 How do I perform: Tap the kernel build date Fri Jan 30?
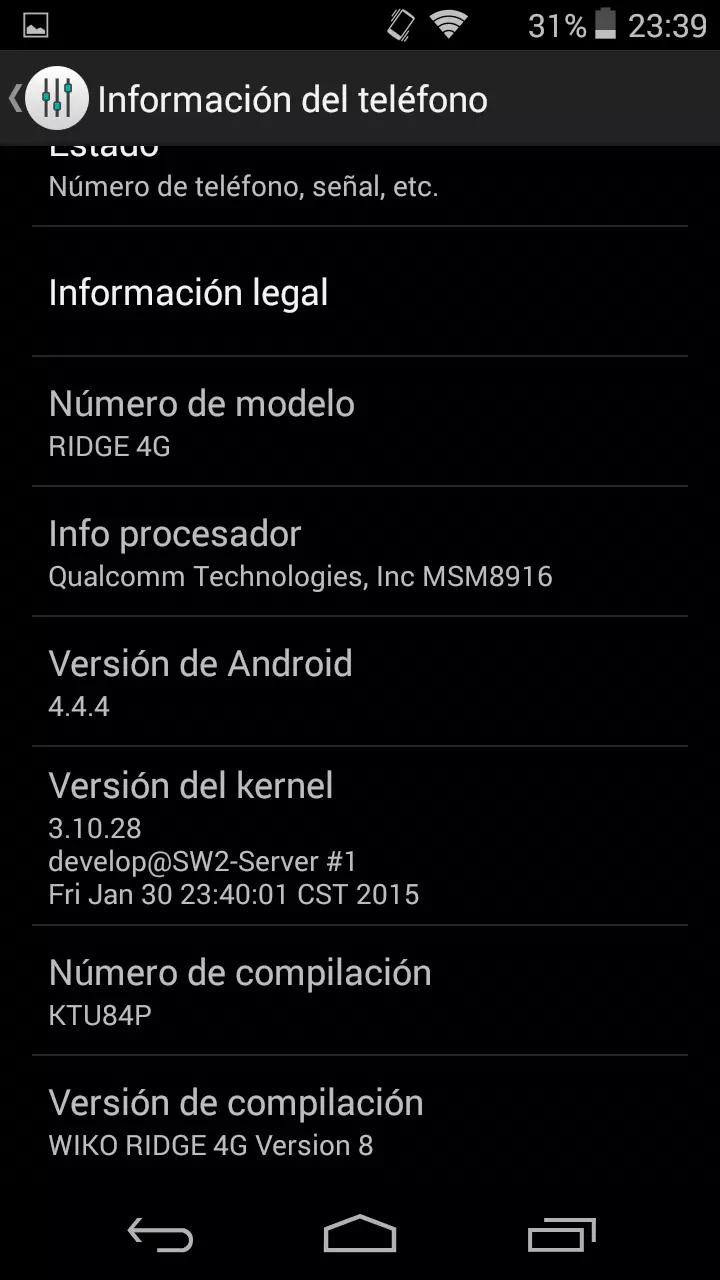click(x=233, y=894)
